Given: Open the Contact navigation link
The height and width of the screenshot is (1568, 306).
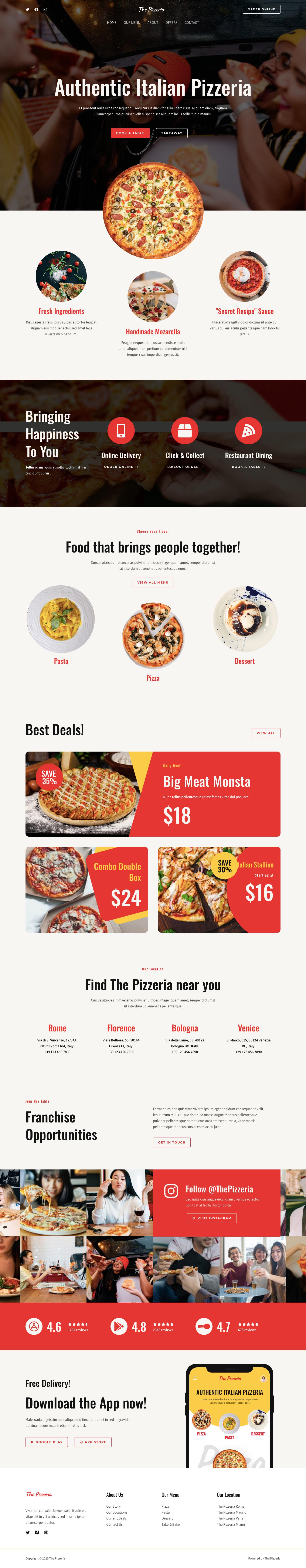Looking at the screenshot, I should coord(192,23).
